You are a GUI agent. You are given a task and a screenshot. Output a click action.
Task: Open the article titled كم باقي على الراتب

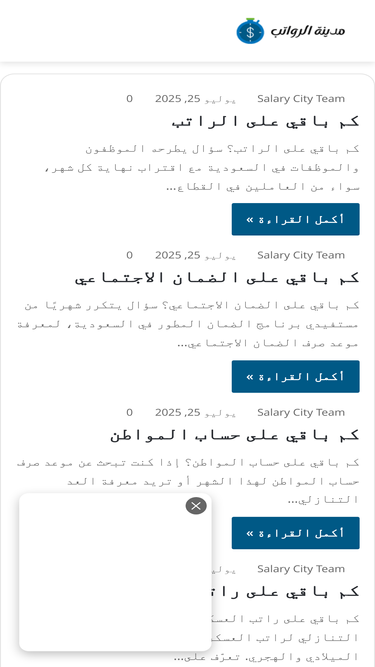(x=265, y=122)
